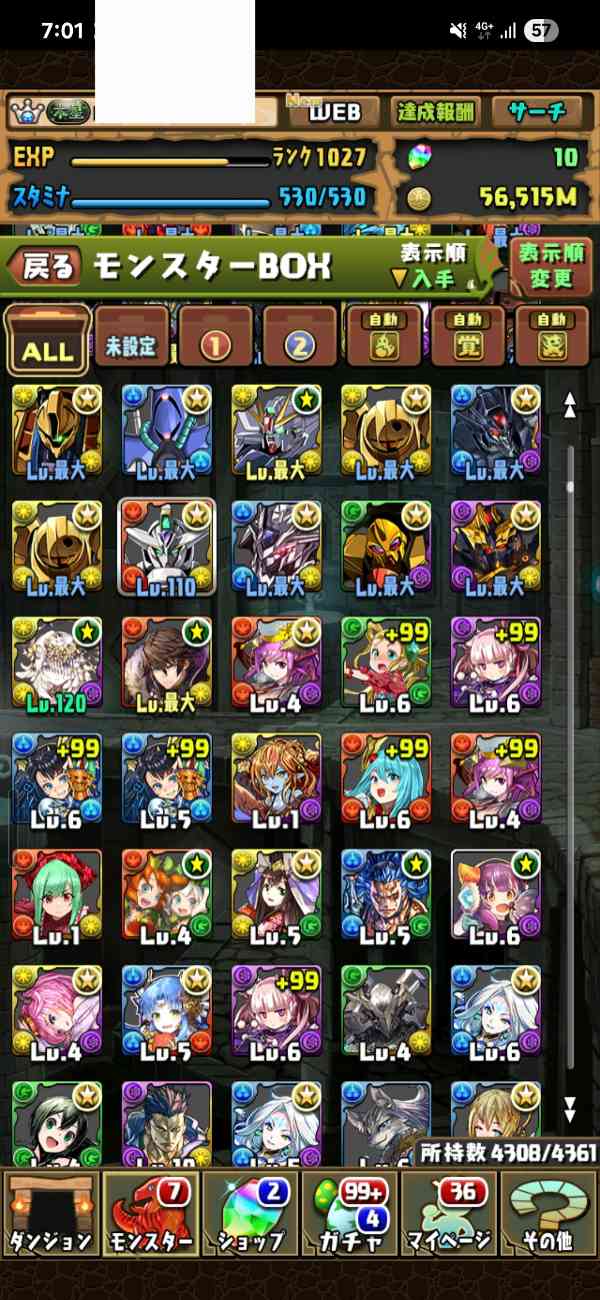This screenshot has height=1300, width=600.
Task: Open the その他 tab
Action: [x=549, y=1214]
